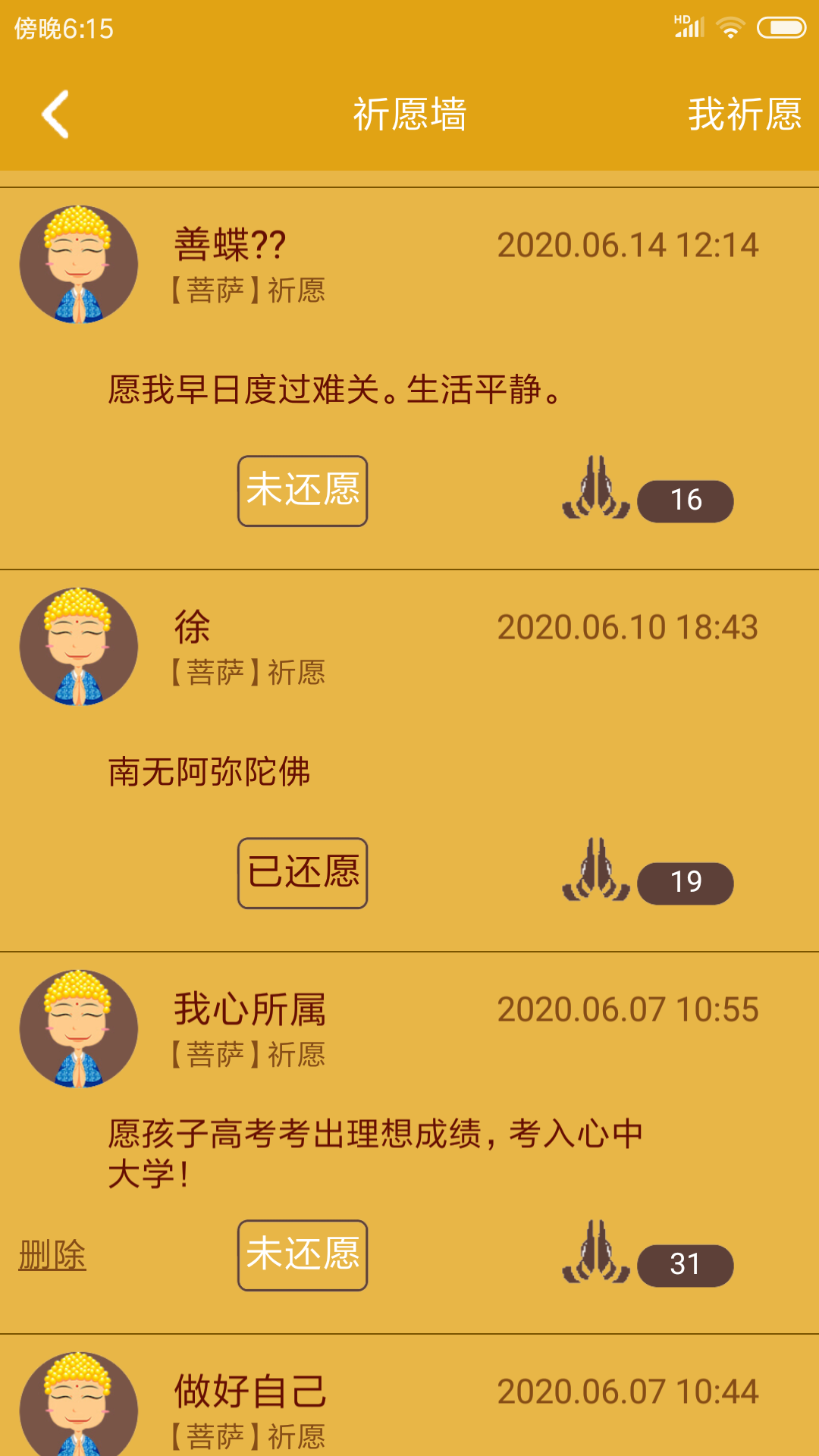
Task: Bless 我心所属's wish with praying hands
Action: click(x=596, y=1254)
